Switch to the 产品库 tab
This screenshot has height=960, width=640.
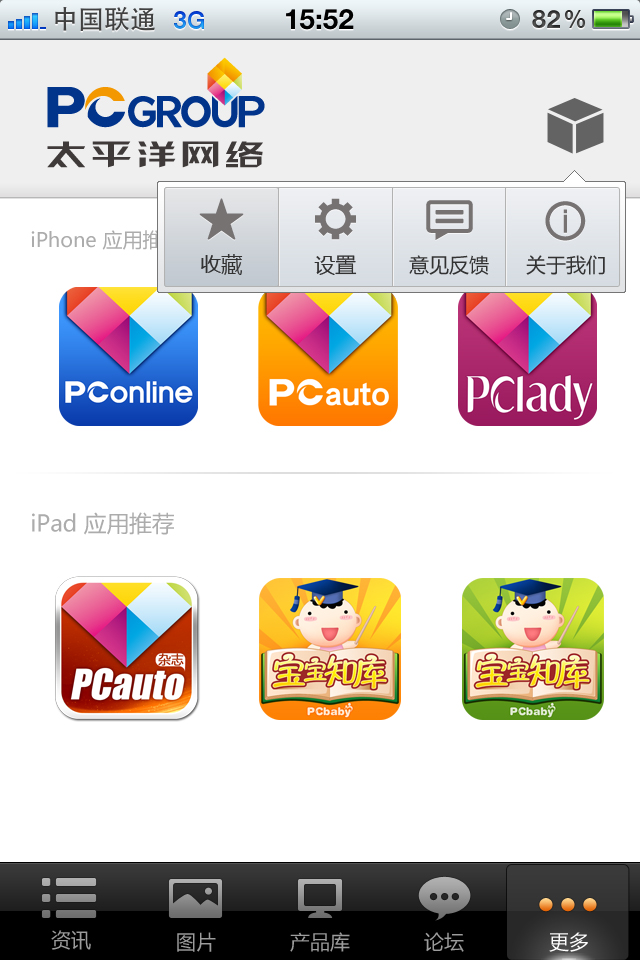(320, 914)
